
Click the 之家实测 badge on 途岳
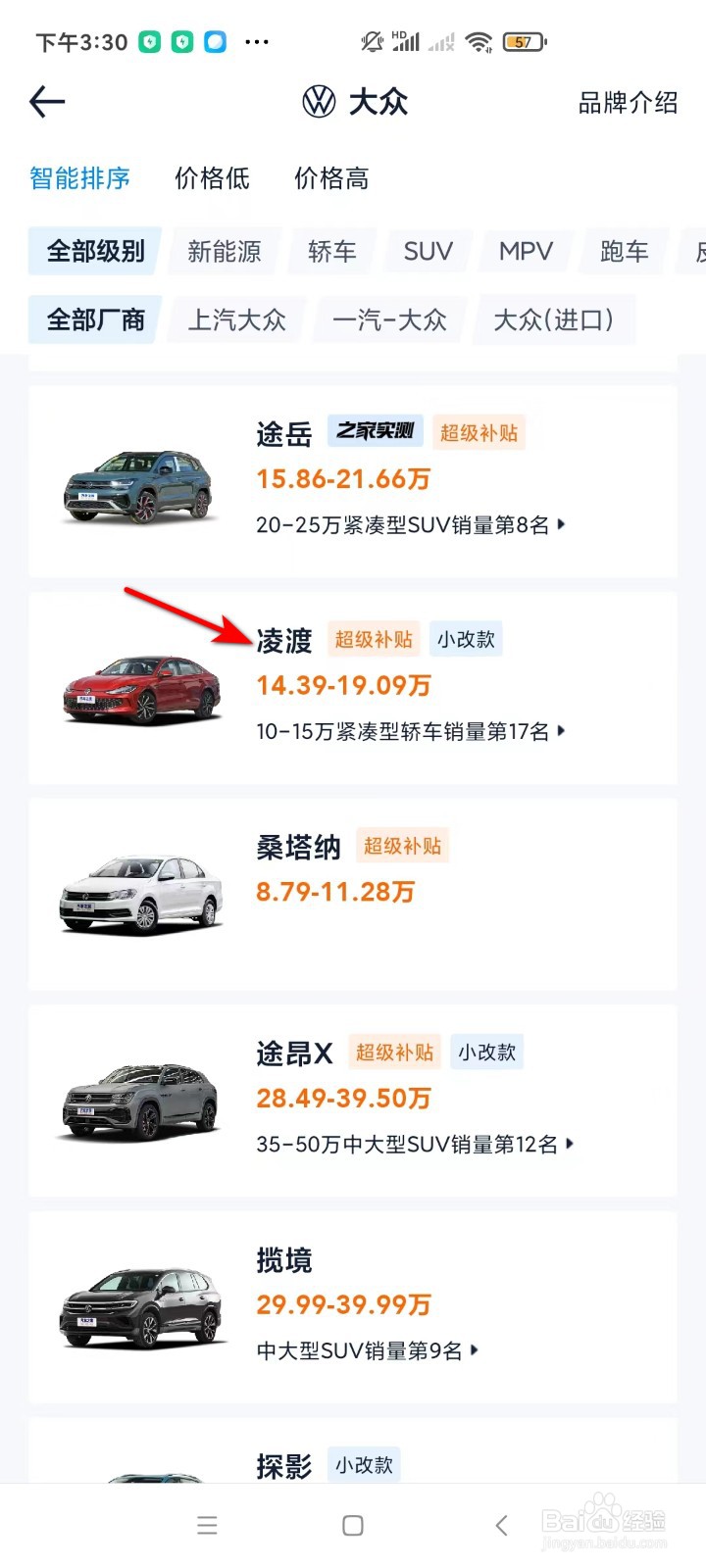[377, 431]
